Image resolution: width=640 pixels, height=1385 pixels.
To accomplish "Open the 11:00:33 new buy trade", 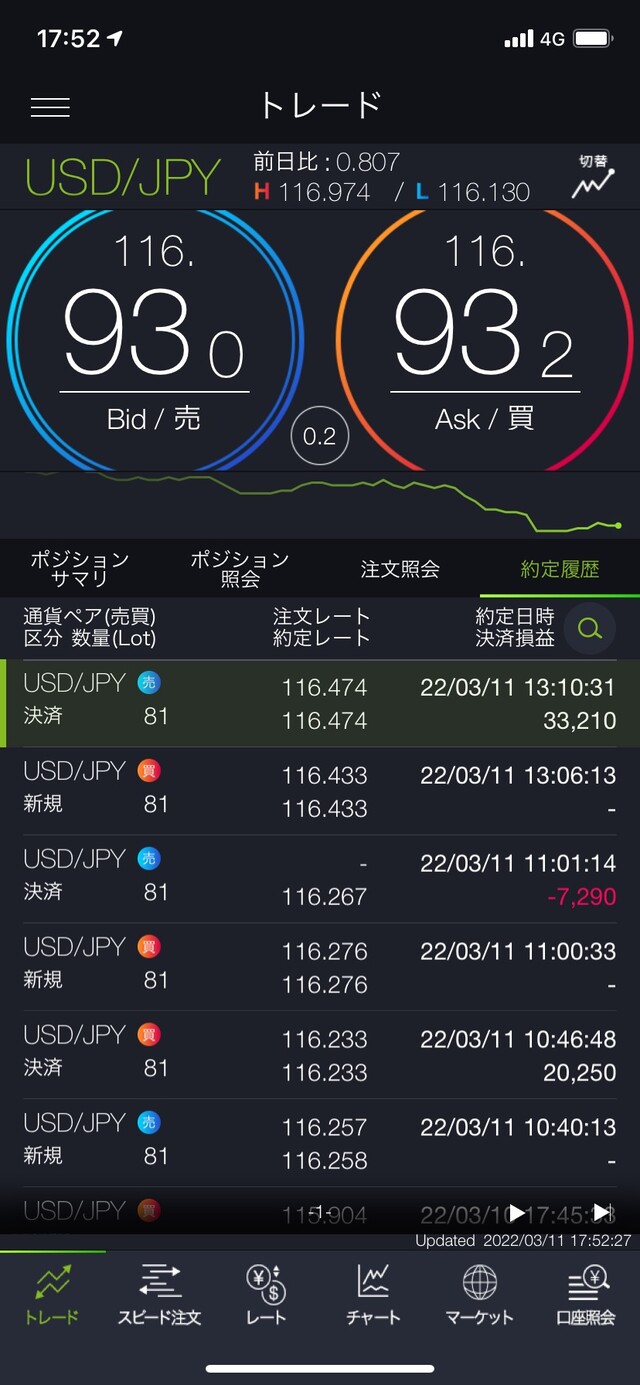I will click(x=320, y=967).
